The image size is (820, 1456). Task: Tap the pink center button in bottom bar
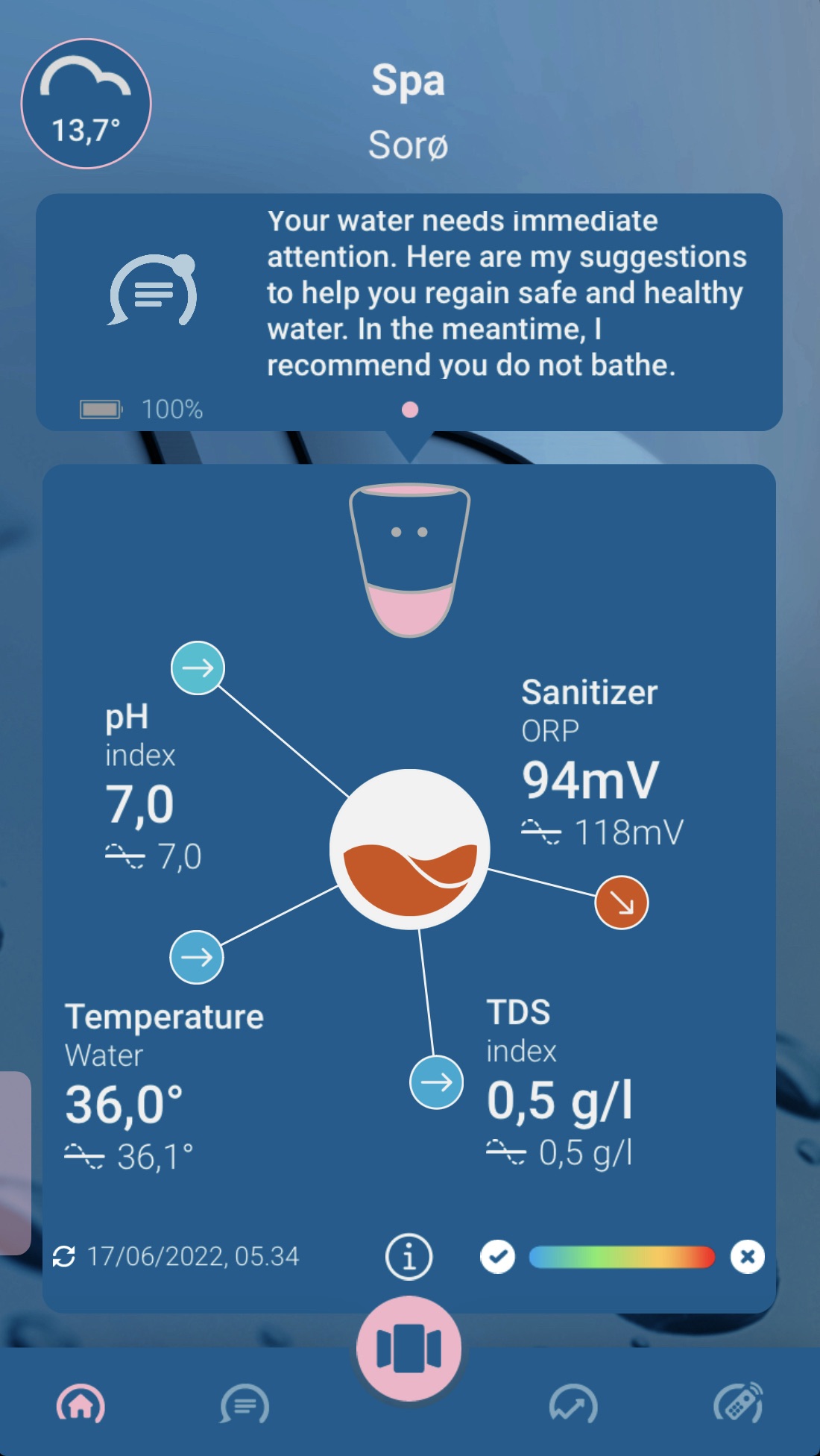409,1349
